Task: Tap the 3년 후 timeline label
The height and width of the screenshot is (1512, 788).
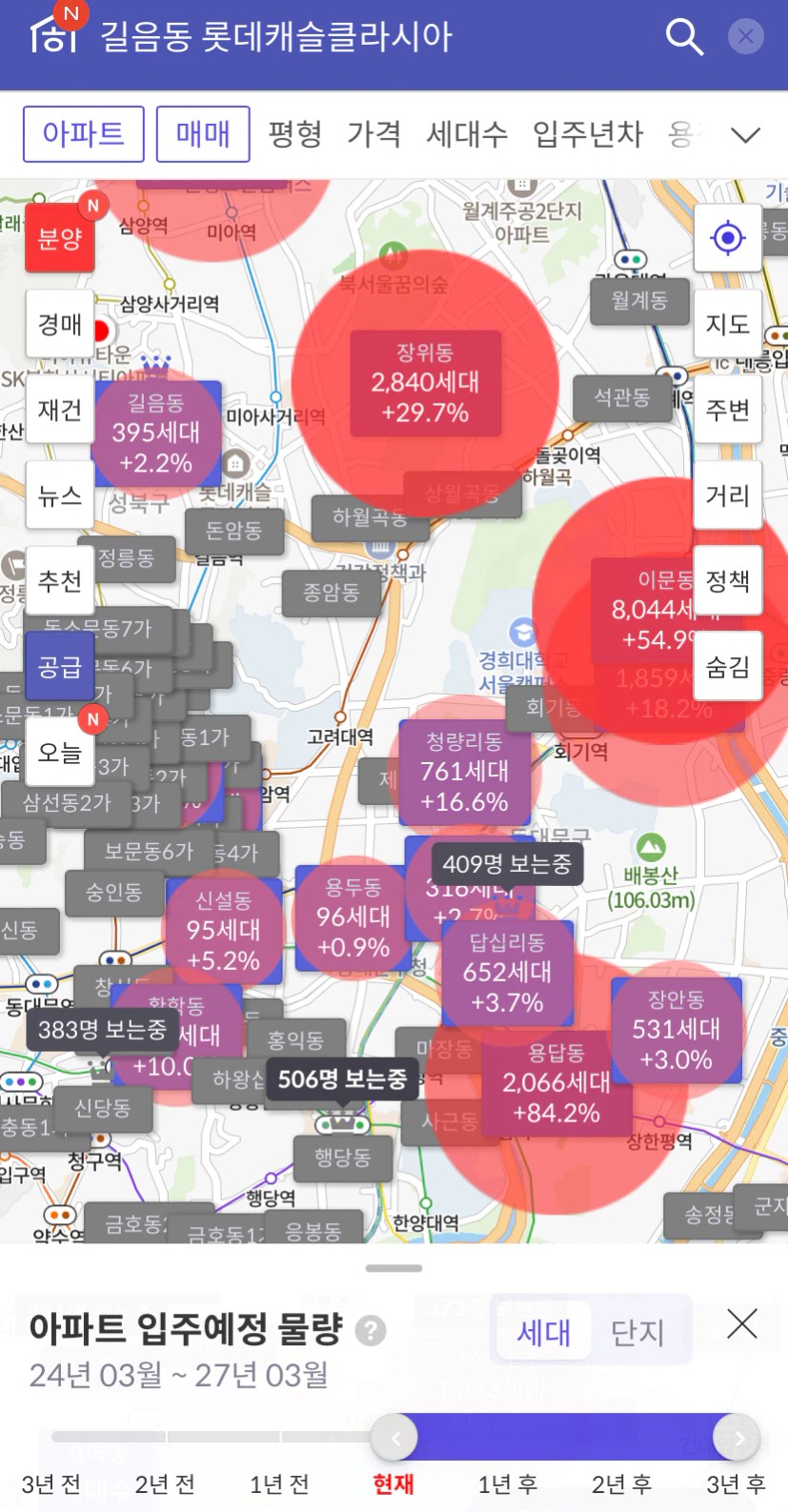Action: [736, 1483]
